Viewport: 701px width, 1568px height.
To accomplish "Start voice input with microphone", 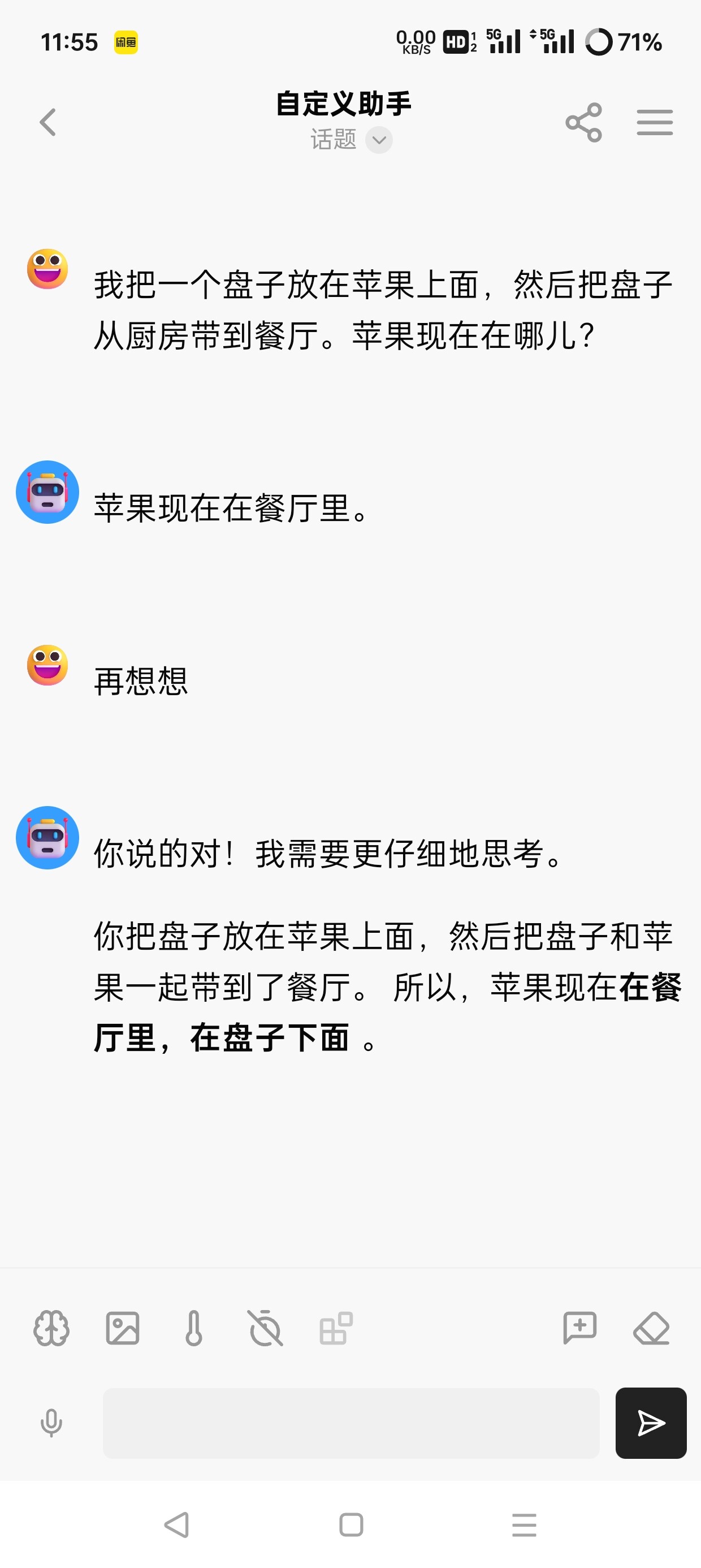I will [51, 1423].
